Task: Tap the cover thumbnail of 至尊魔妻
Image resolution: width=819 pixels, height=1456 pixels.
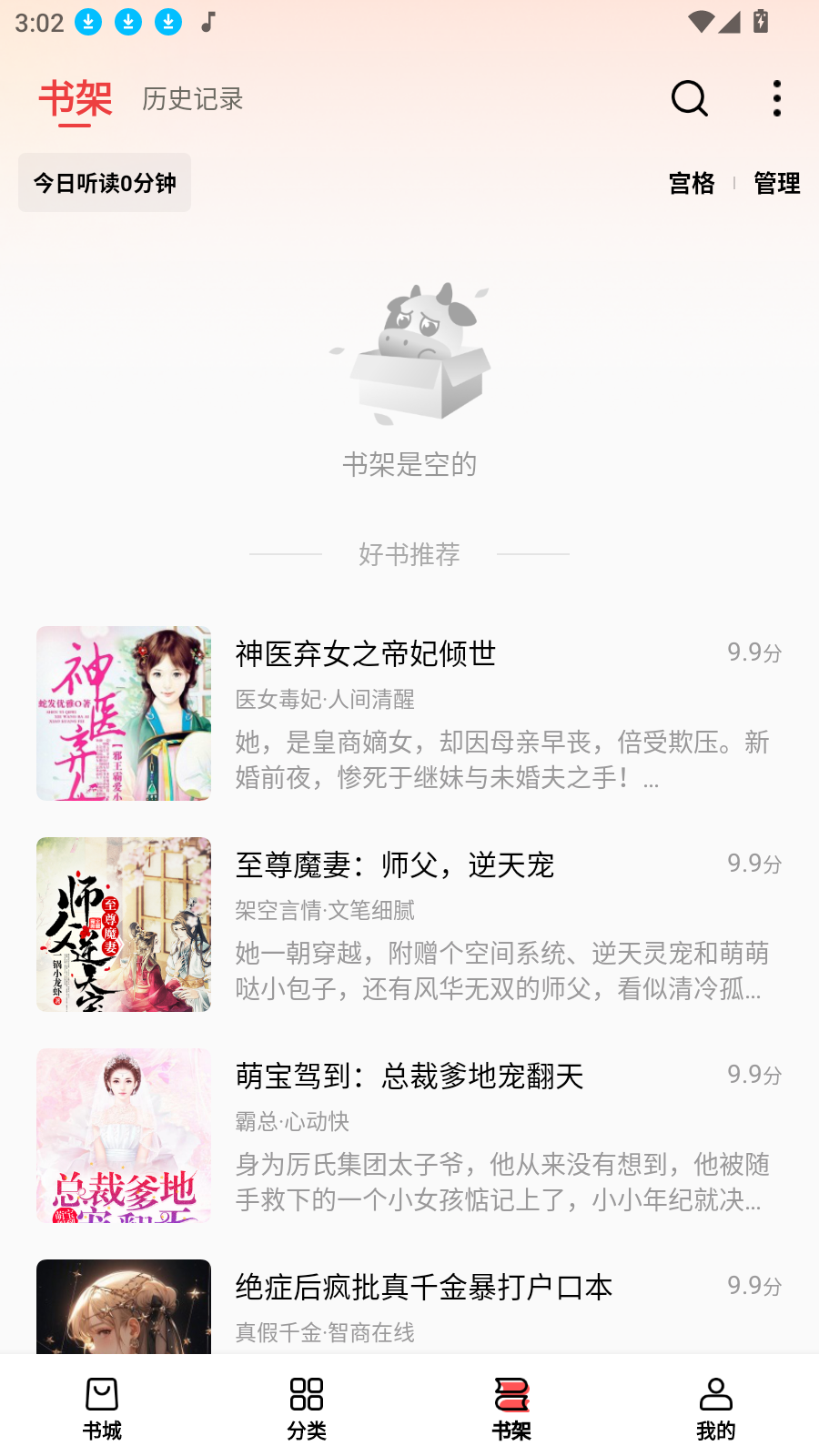Action: click(x=123, y=924)
